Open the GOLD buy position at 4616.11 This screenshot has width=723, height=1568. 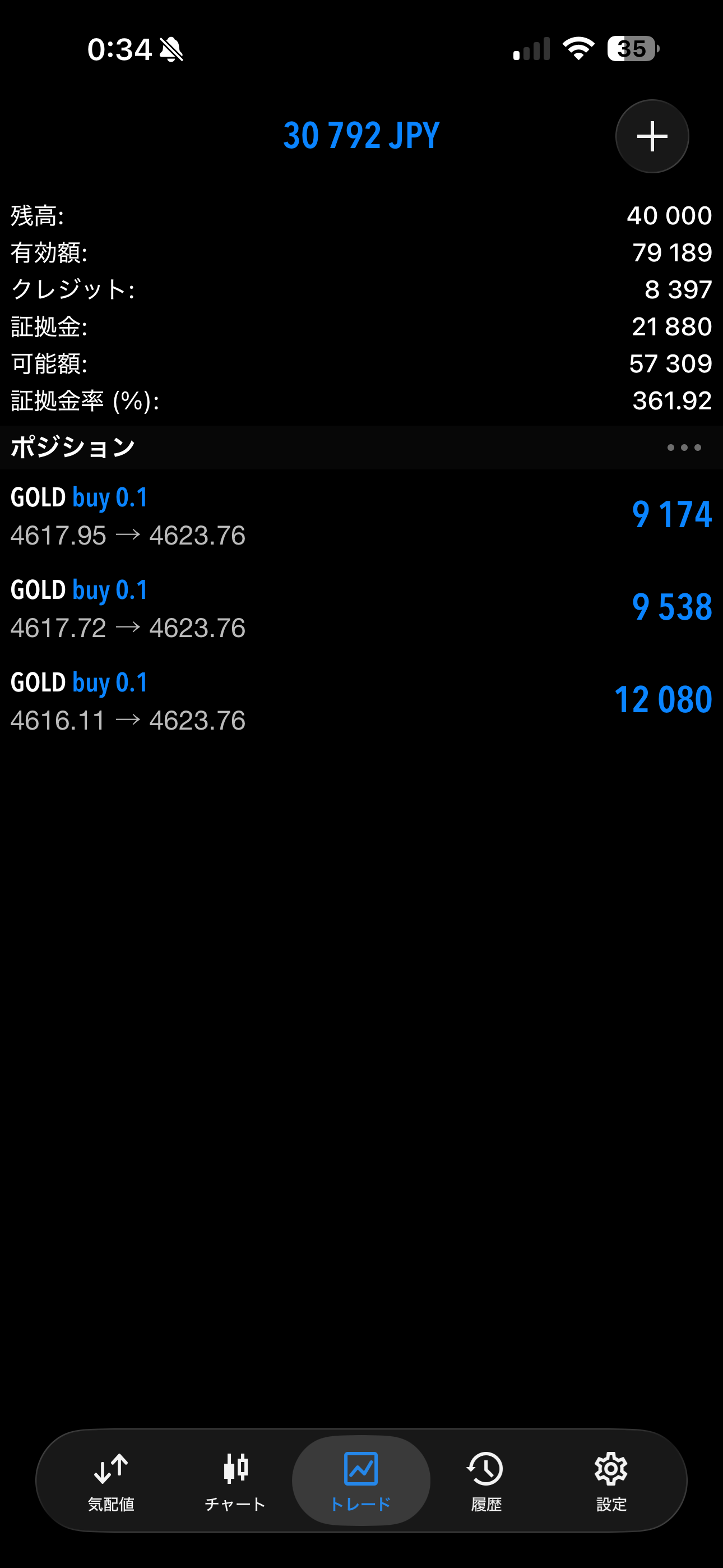361,701
